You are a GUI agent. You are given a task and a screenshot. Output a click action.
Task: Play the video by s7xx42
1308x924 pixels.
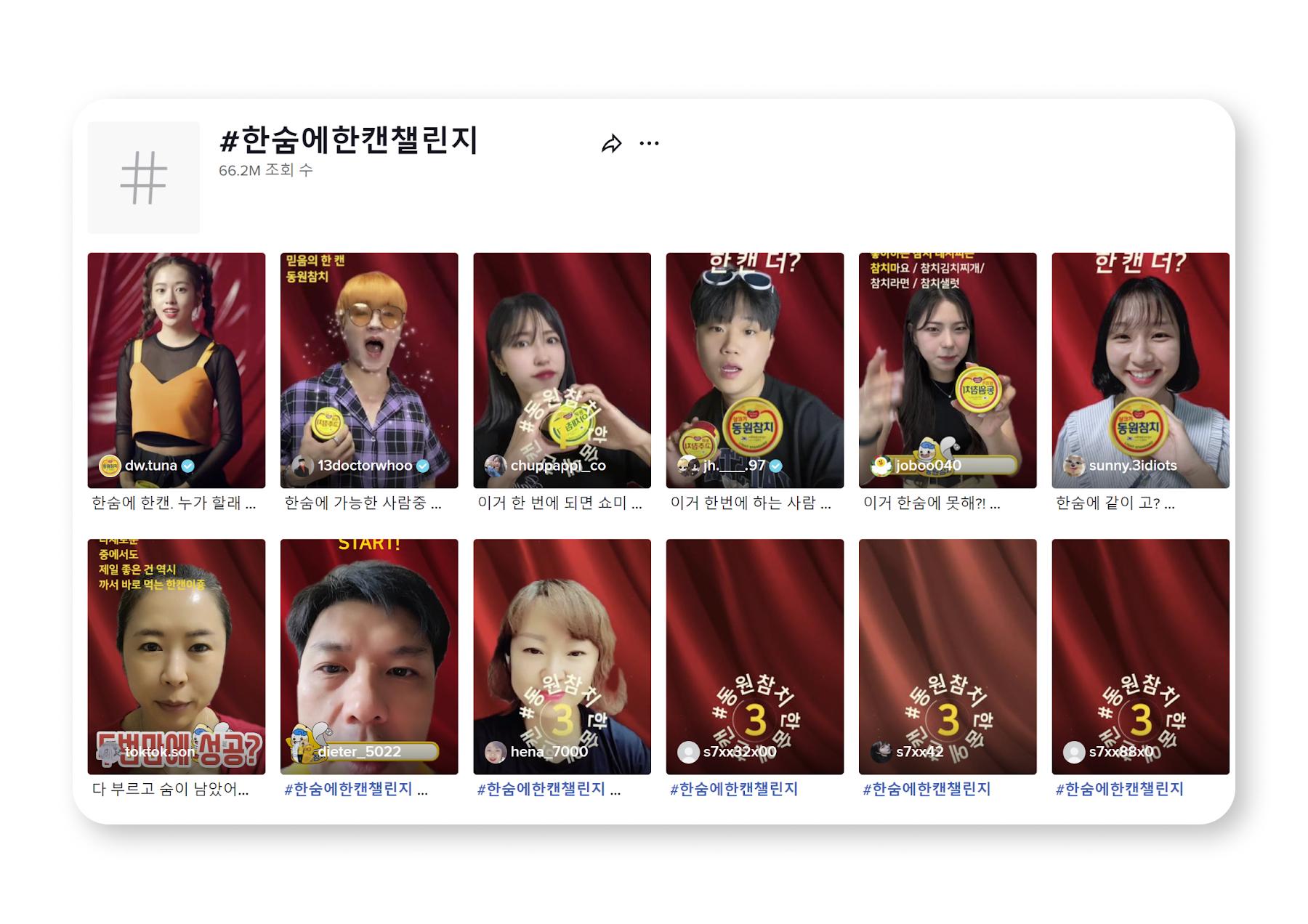pyautogui.click(x=948, y=656)
